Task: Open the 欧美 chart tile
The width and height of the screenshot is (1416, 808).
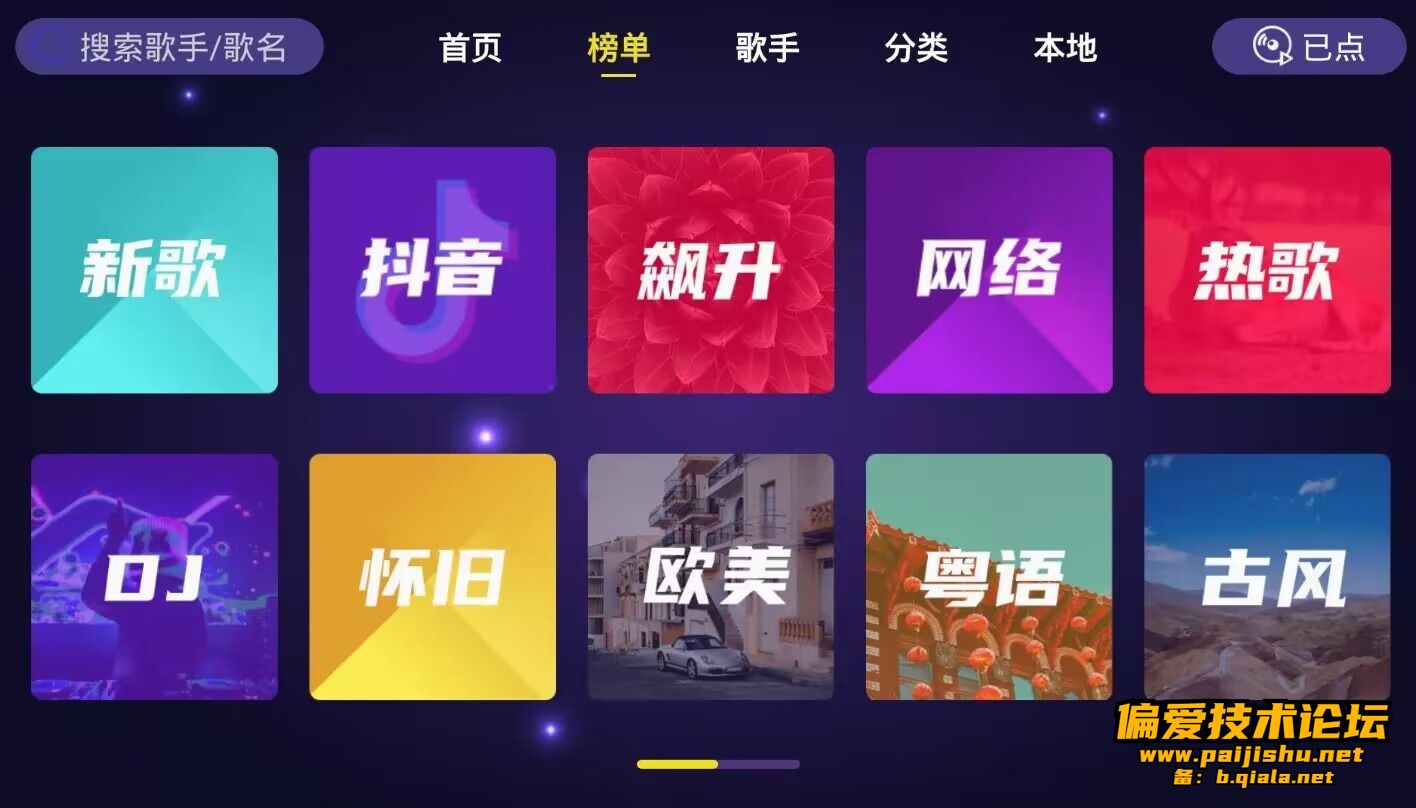Action: (711, 577)
